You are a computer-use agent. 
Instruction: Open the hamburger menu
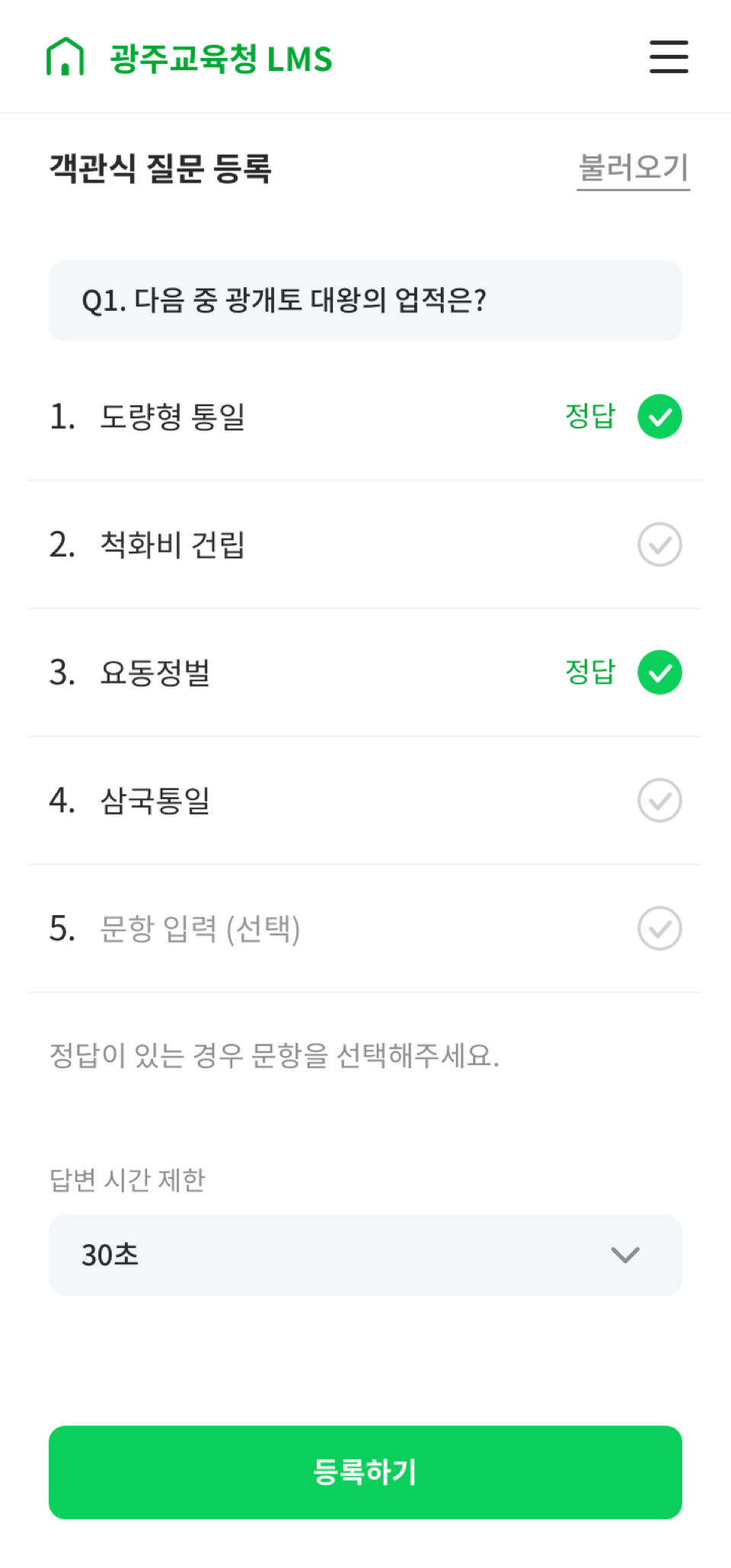tap(669, 57)
